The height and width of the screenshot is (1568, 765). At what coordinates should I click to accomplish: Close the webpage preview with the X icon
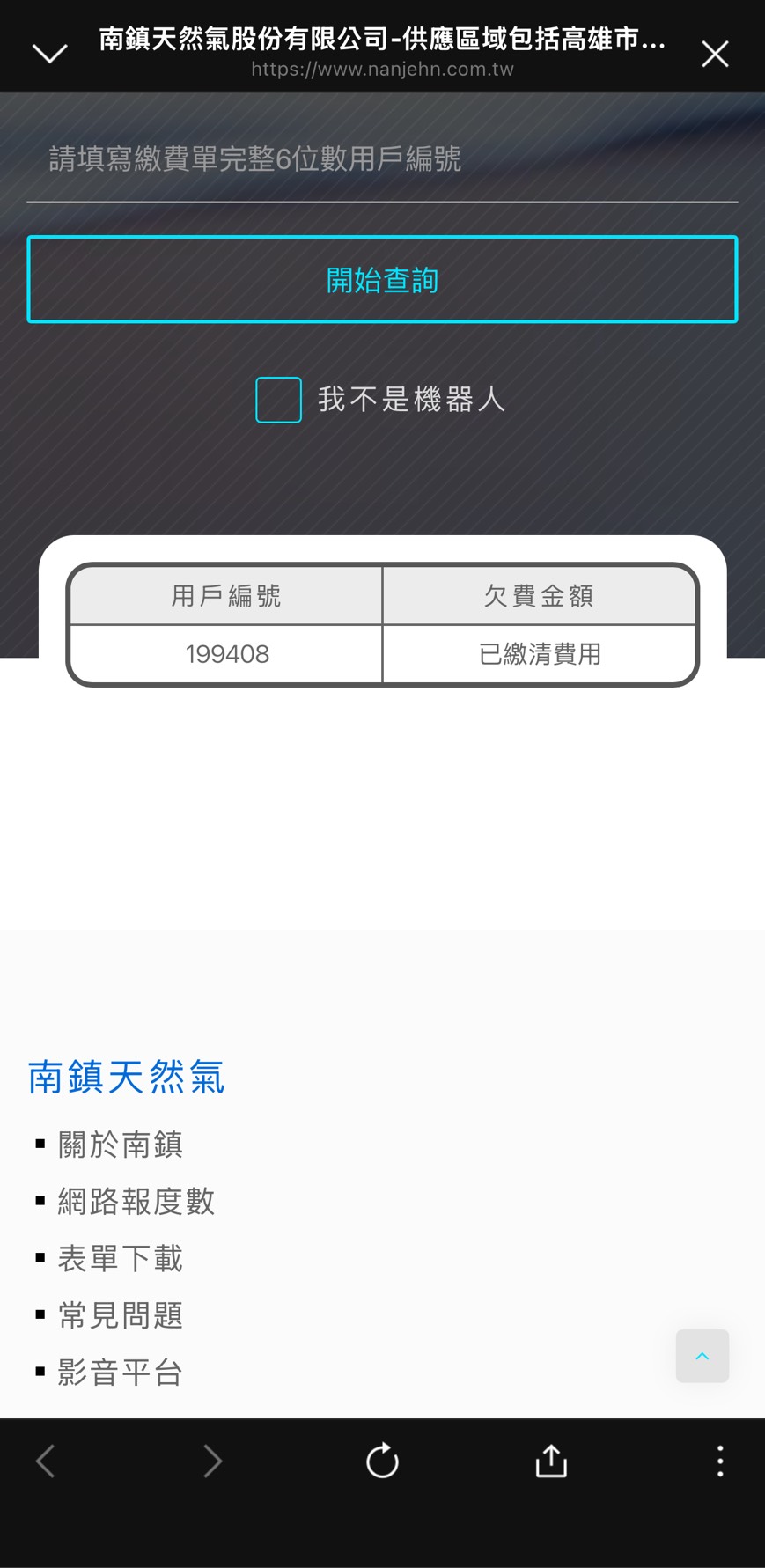(715, 53)
